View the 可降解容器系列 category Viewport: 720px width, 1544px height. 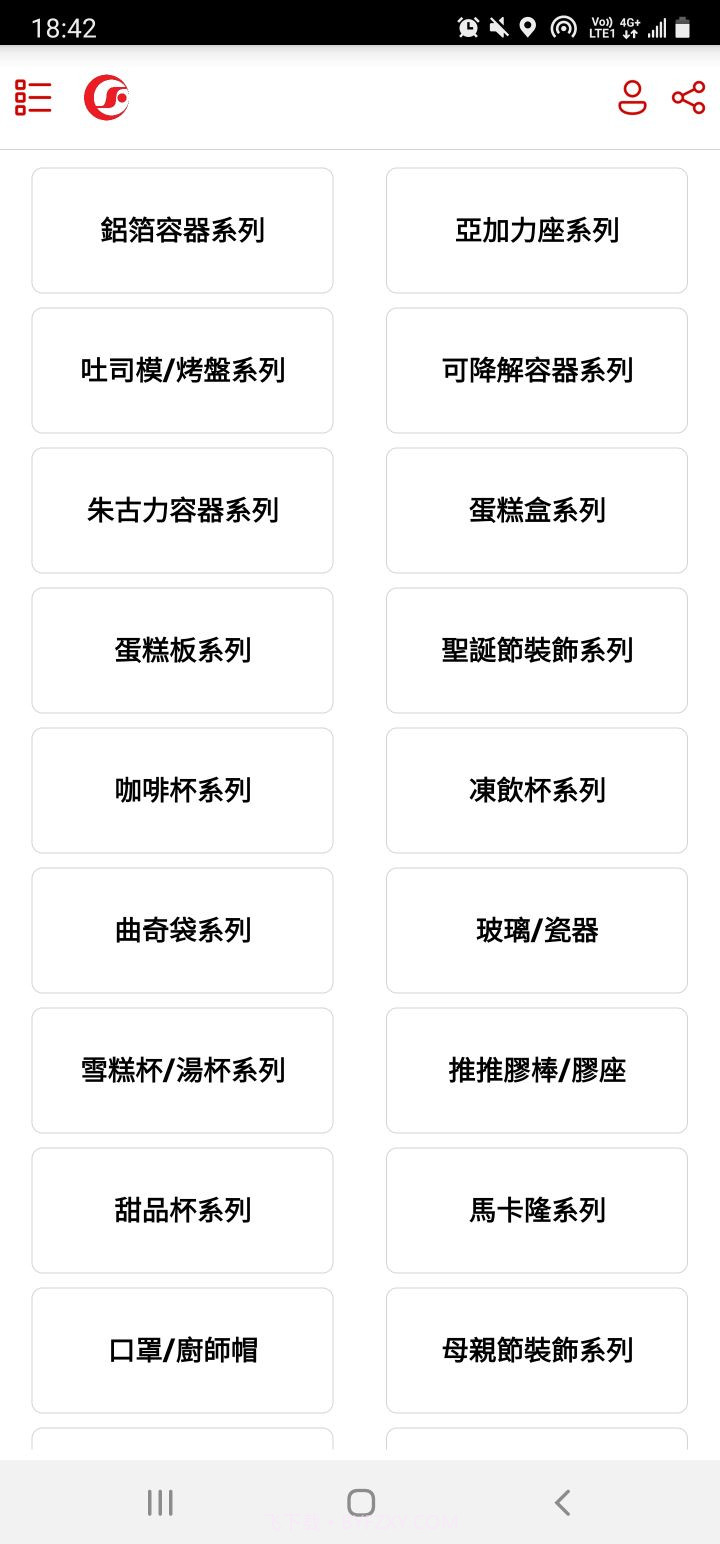tap(536, 370)
